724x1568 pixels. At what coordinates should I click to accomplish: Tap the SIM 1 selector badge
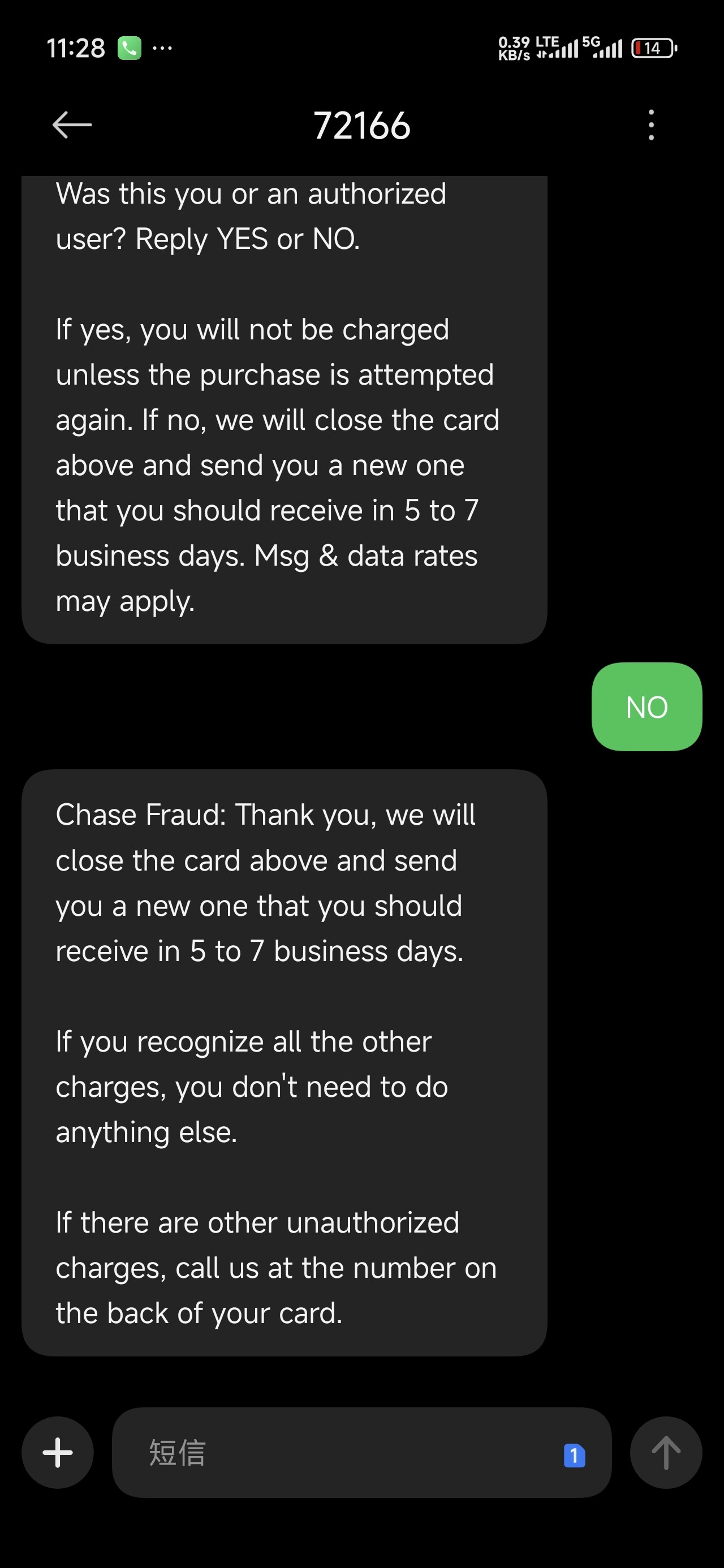[574, 1455]
